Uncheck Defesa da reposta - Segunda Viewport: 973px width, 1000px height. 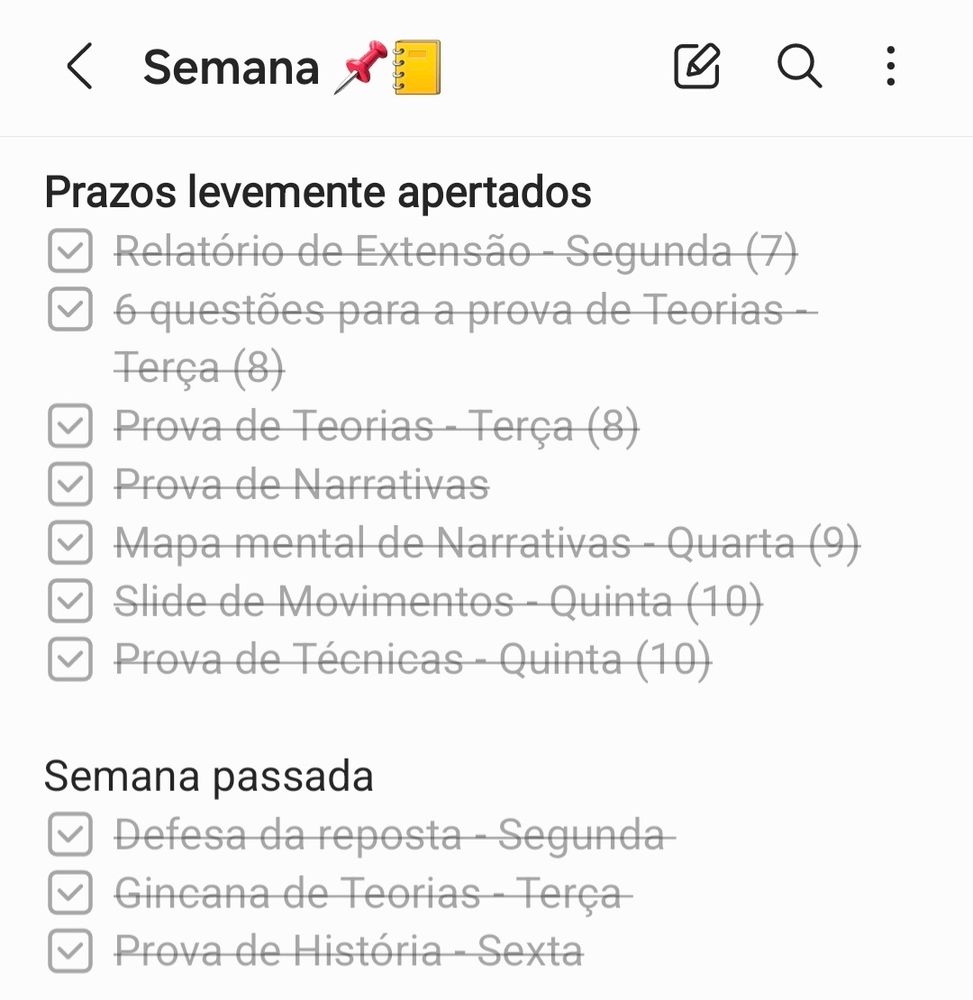[70, 835]
